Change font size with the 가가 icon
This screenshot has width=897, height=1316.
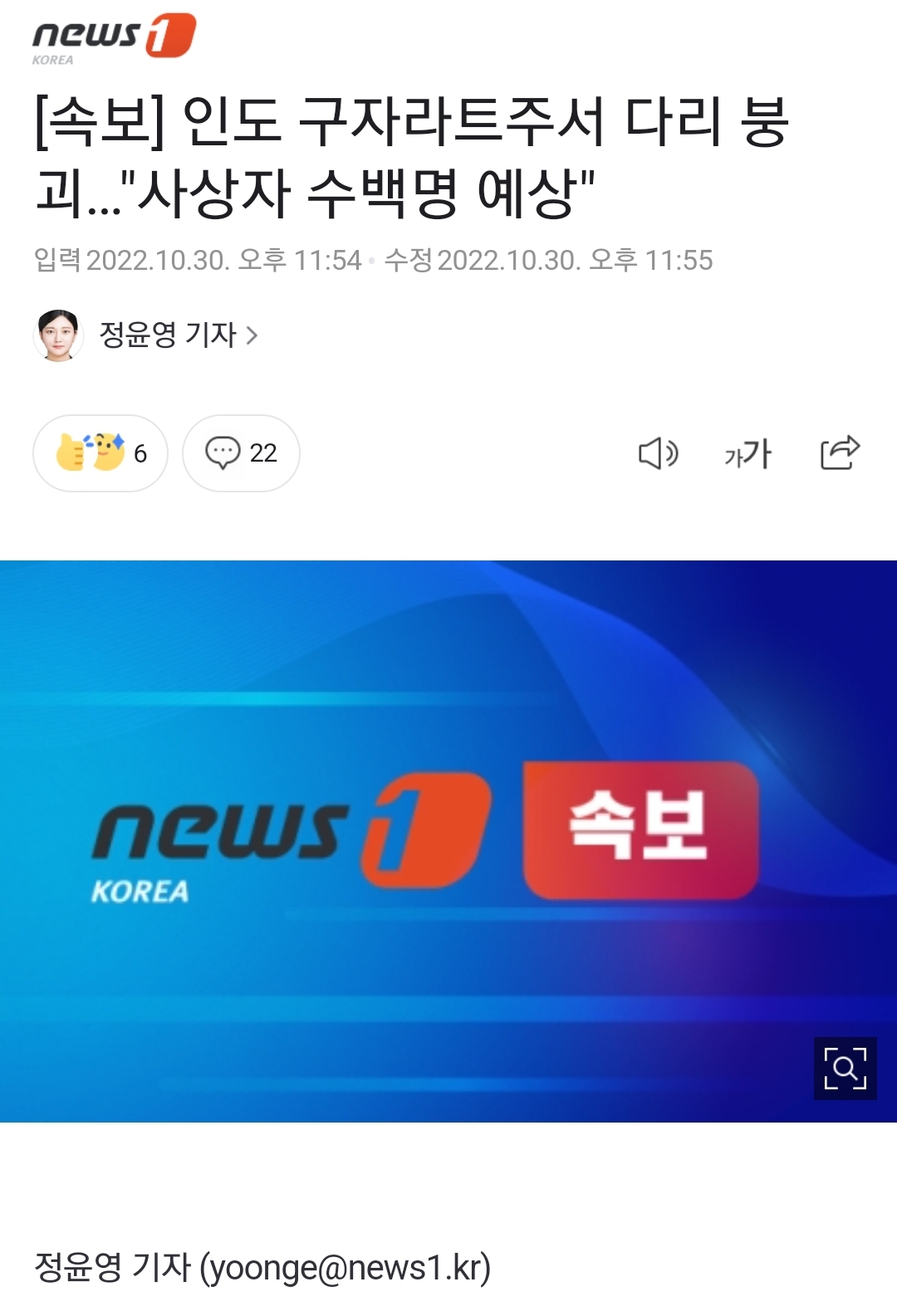click(x=747, y=453)
